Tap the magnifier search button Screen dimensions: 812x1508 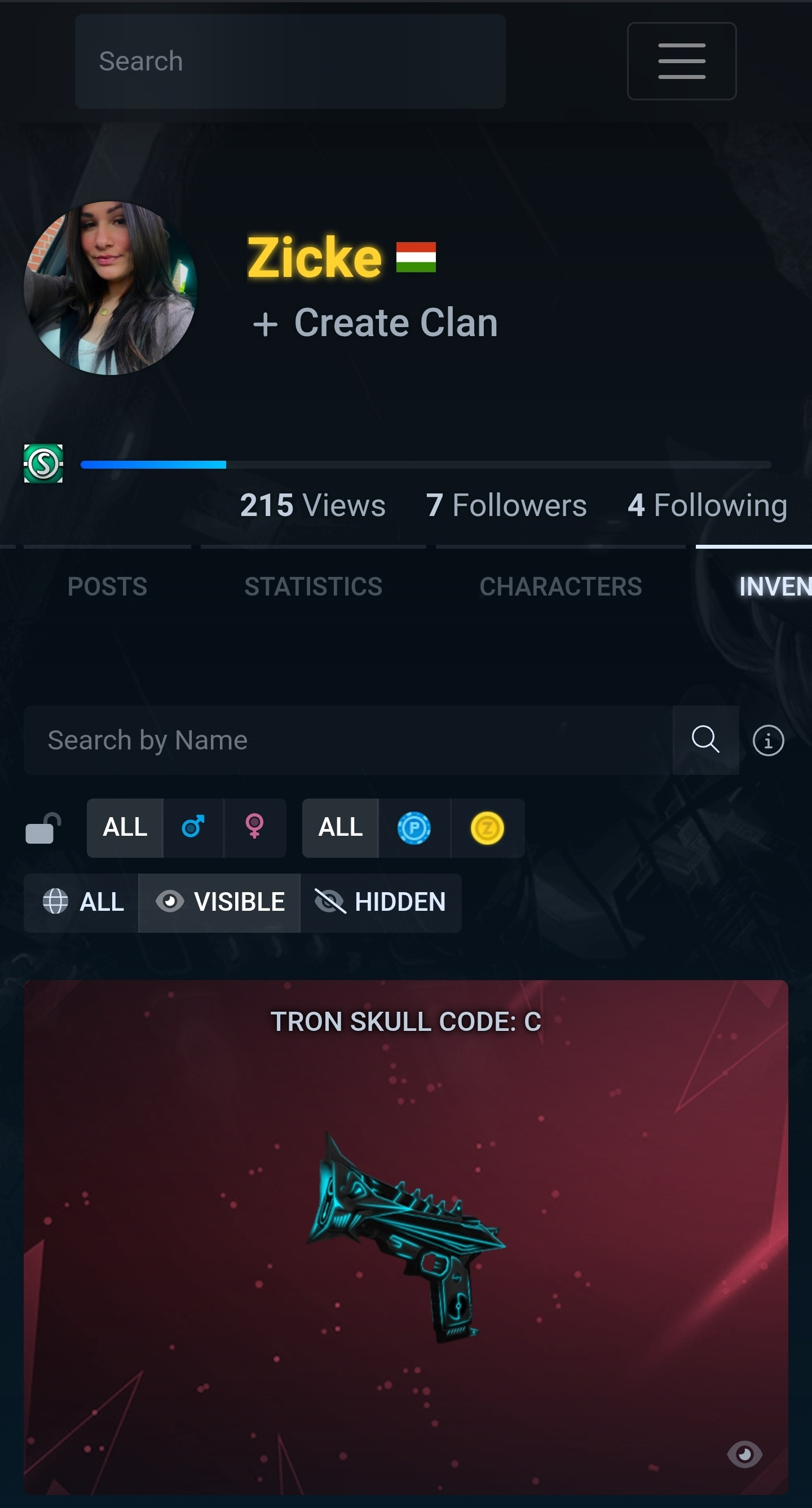click(705, 740)
